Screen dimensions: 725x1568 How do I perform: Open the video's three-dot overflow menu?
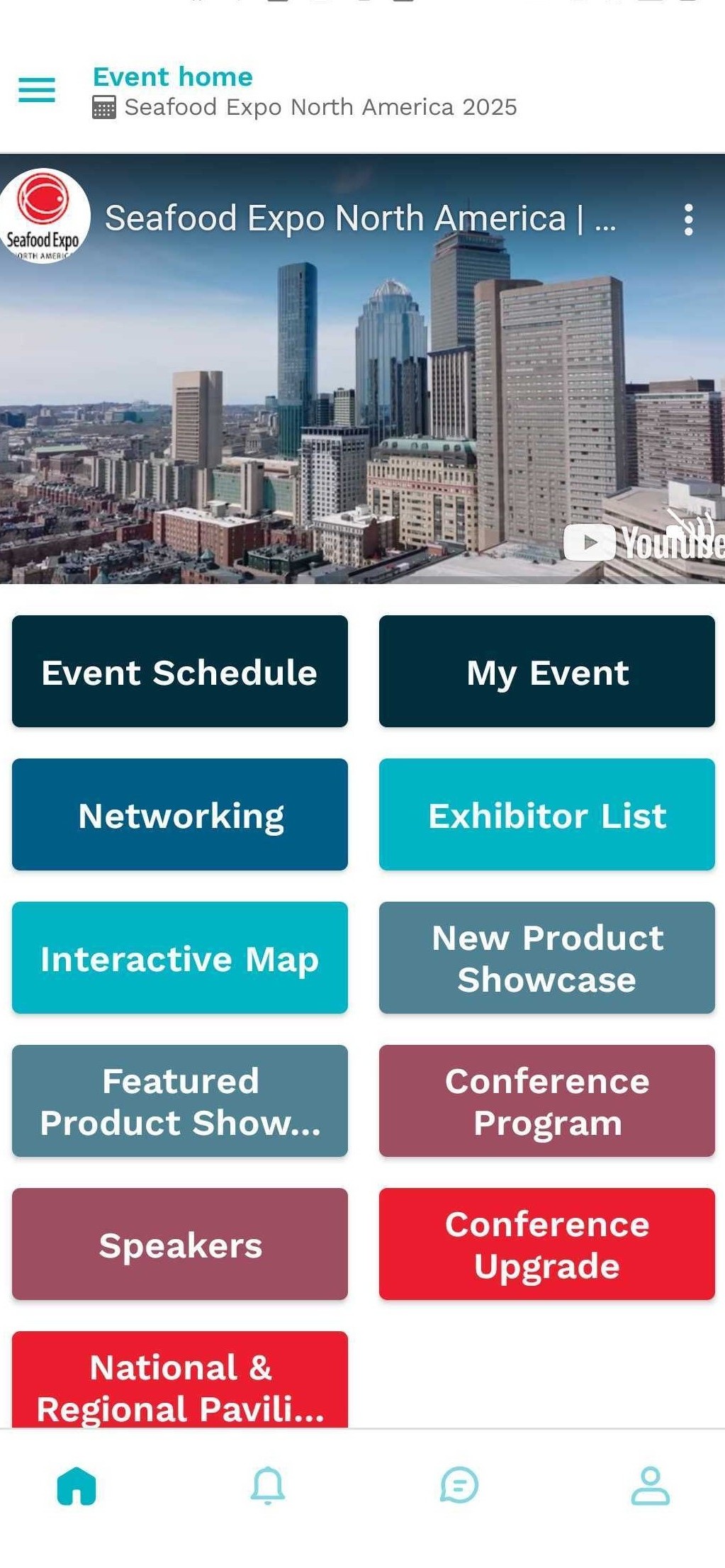pos(687,220)
